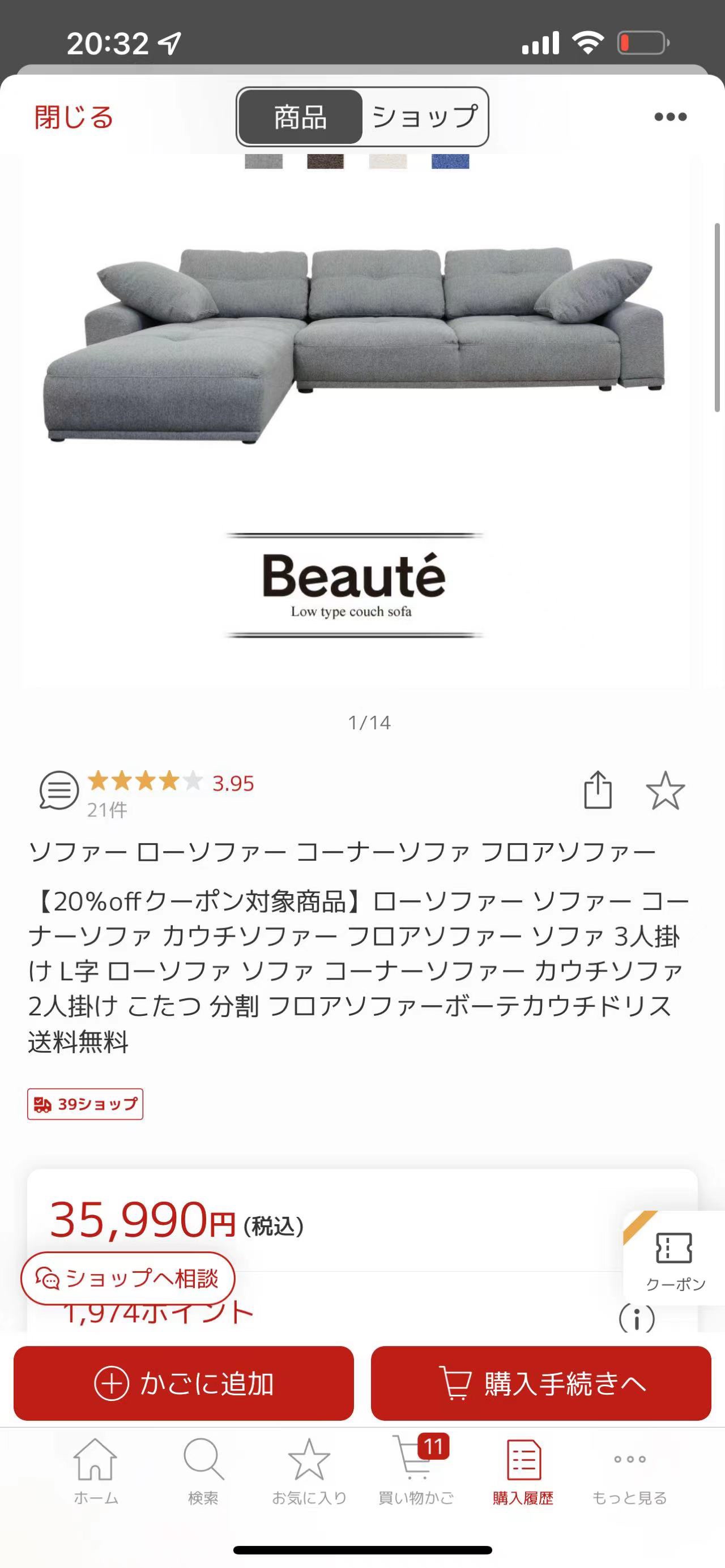This screenshot has width=725, height=1568.
Task: Open the points info icon
Action: tap(637, 1319)
